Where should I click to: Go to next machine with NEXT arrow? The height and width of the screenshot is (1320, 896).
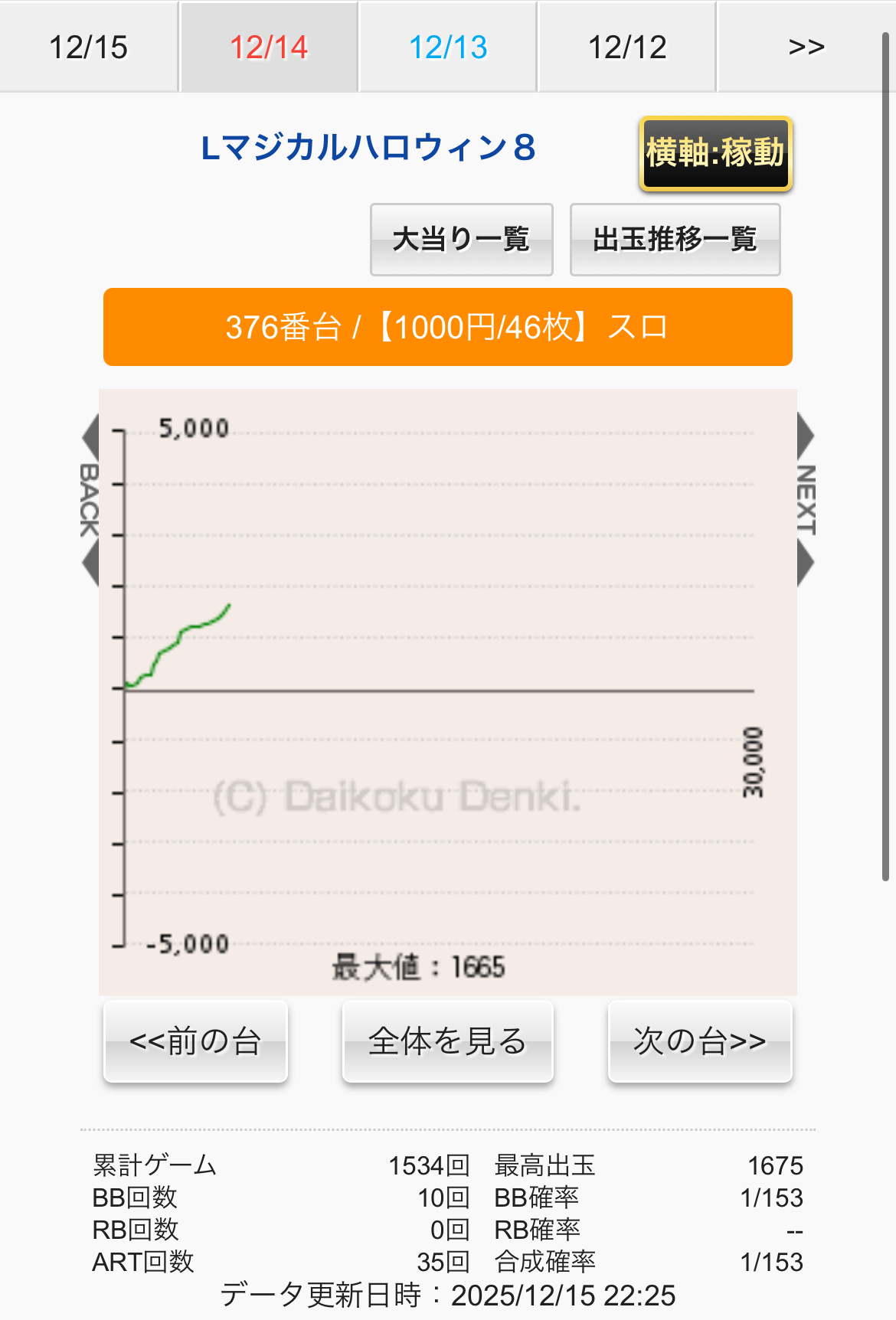[806, 500]
